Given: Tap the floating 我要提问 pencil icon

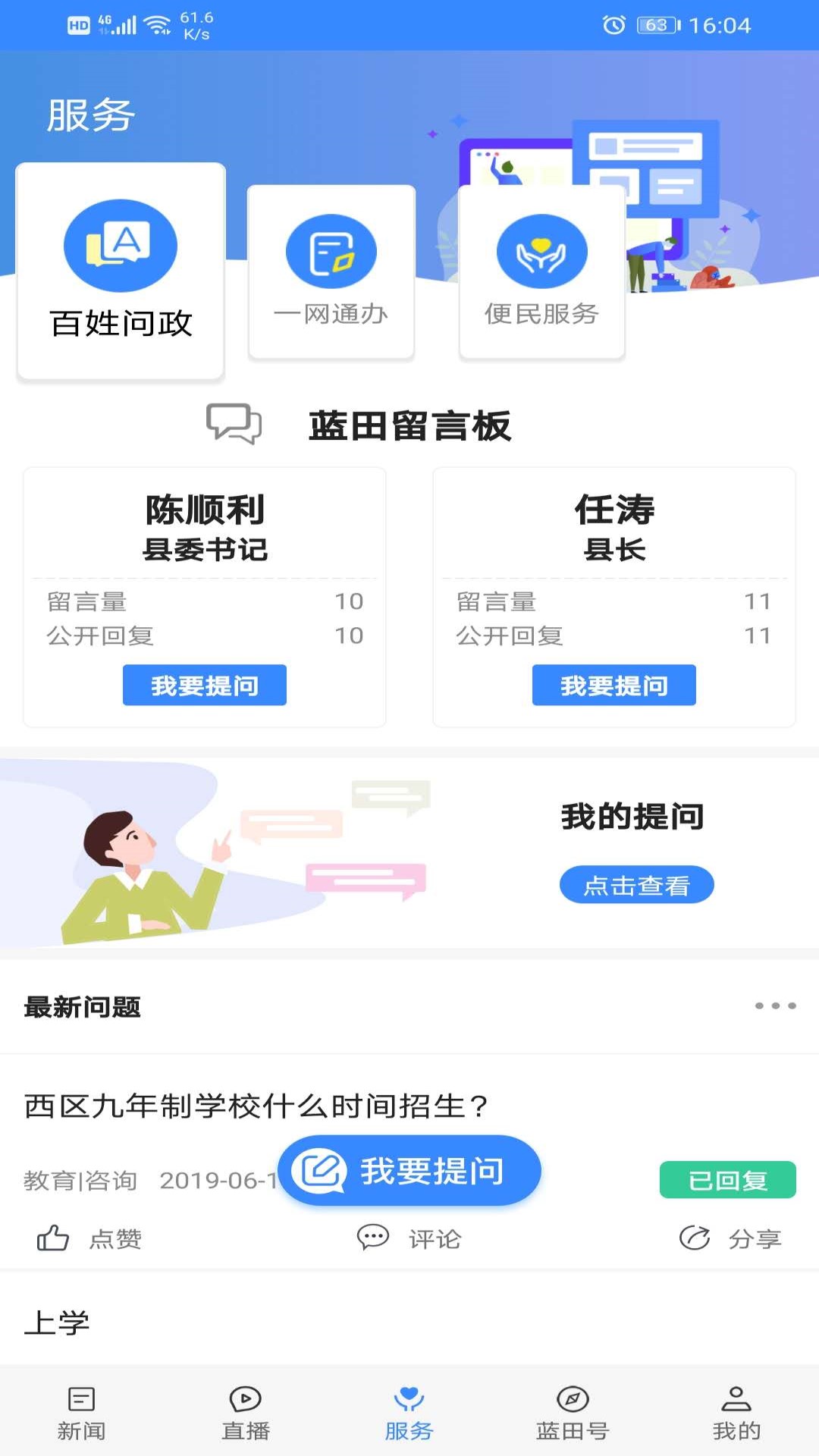Looking at the screenshot, I should (x=322, y=1171).
